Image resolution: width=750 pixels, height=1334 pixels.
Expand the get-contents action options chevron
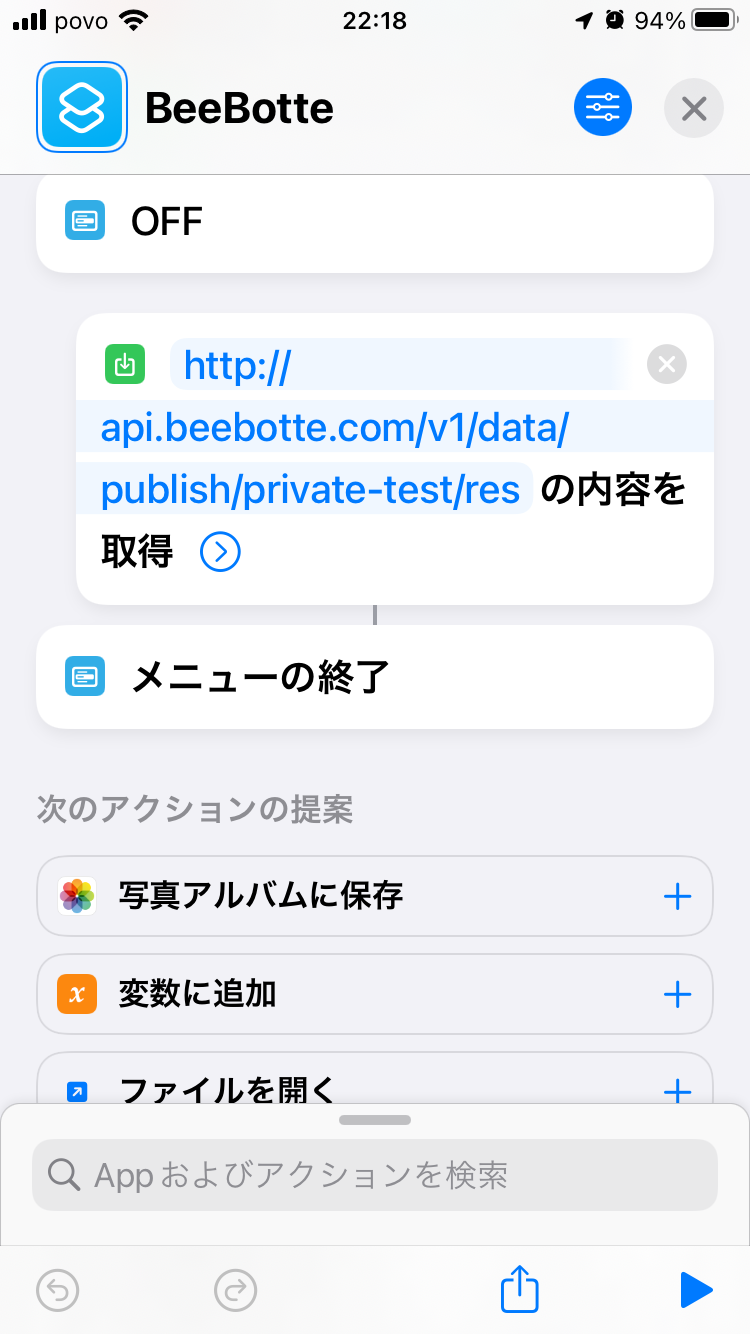(220, 551)
